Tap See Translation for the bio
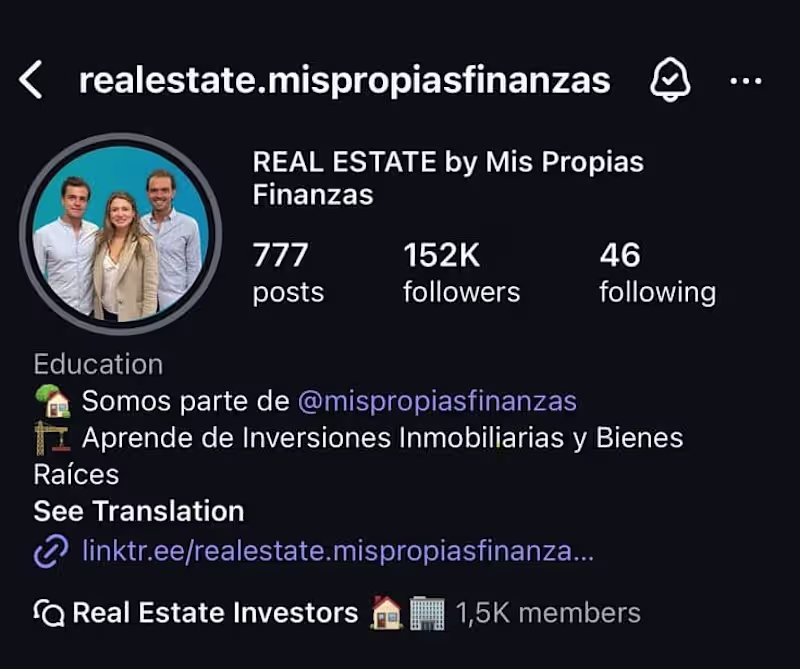800x669 pixels. [x=139, y=511]
